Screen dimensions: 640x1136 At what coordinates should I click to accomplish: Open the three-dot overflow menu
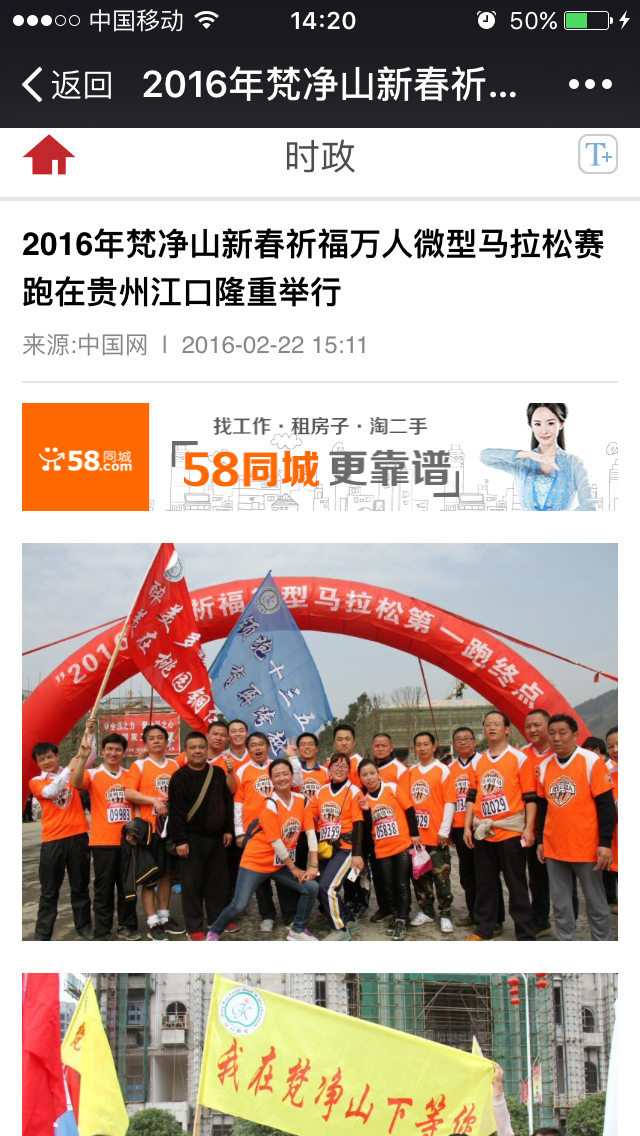pyautogui.click(x=590, y=85)
